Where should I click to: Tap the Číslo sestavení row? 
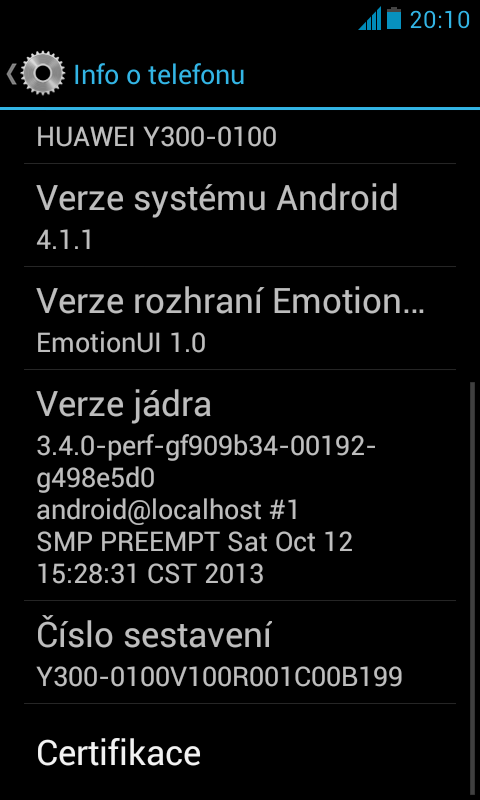(x=240, y=653)
